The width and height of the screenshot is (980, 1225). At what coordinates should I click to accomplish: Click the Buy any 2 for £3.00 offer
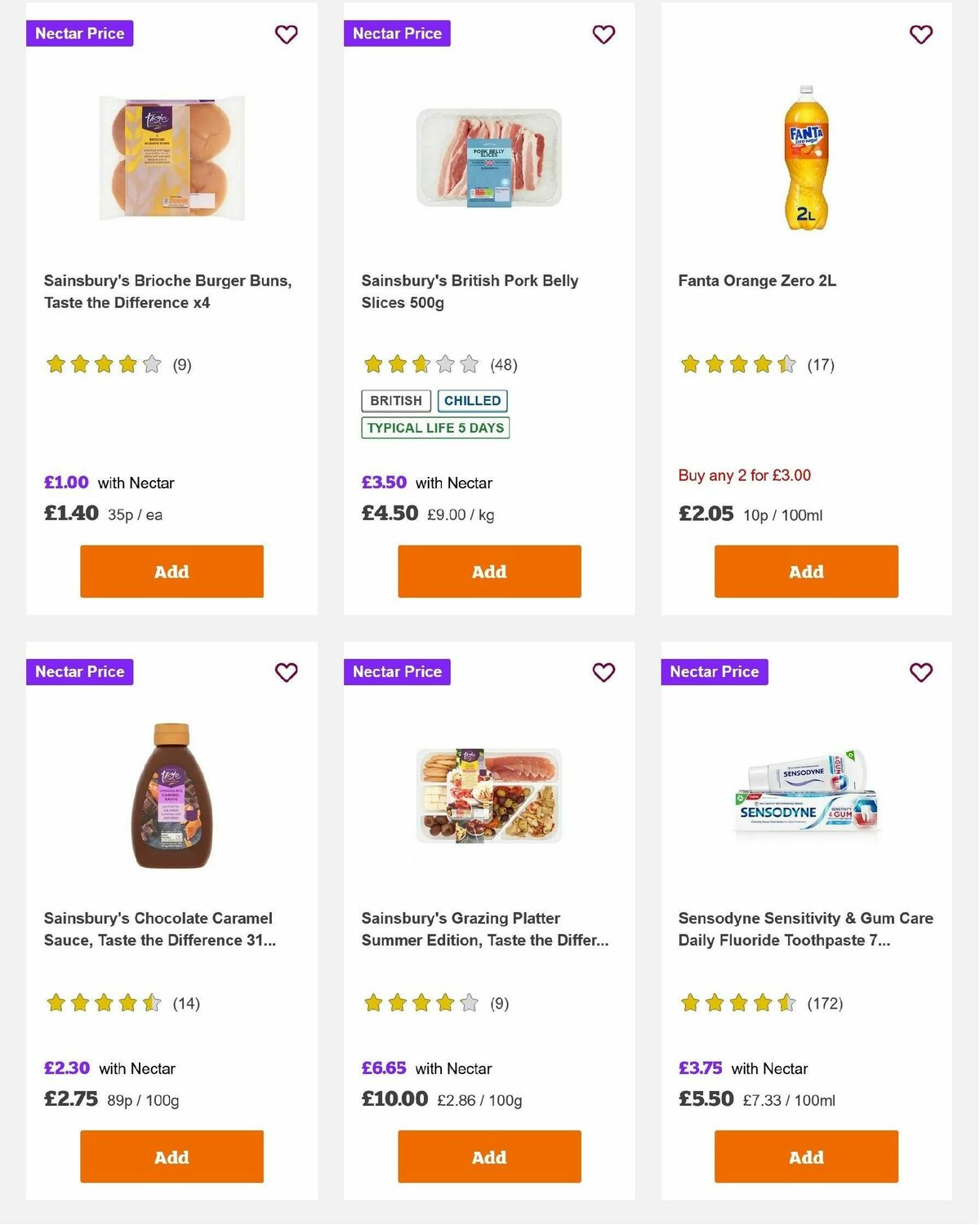pos(743,474)
